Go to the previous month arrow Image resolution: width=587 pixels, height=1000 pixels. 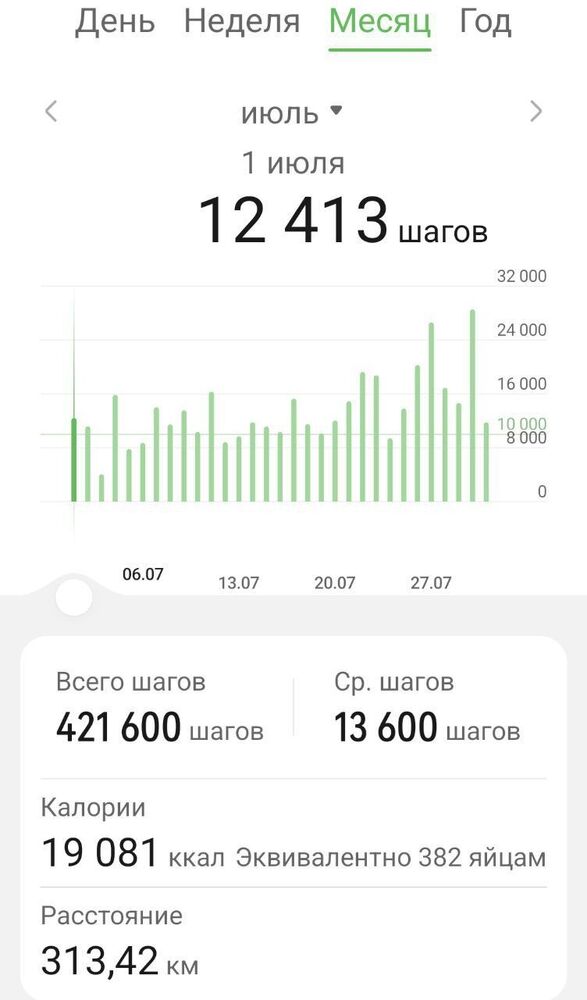click(51, 112)
